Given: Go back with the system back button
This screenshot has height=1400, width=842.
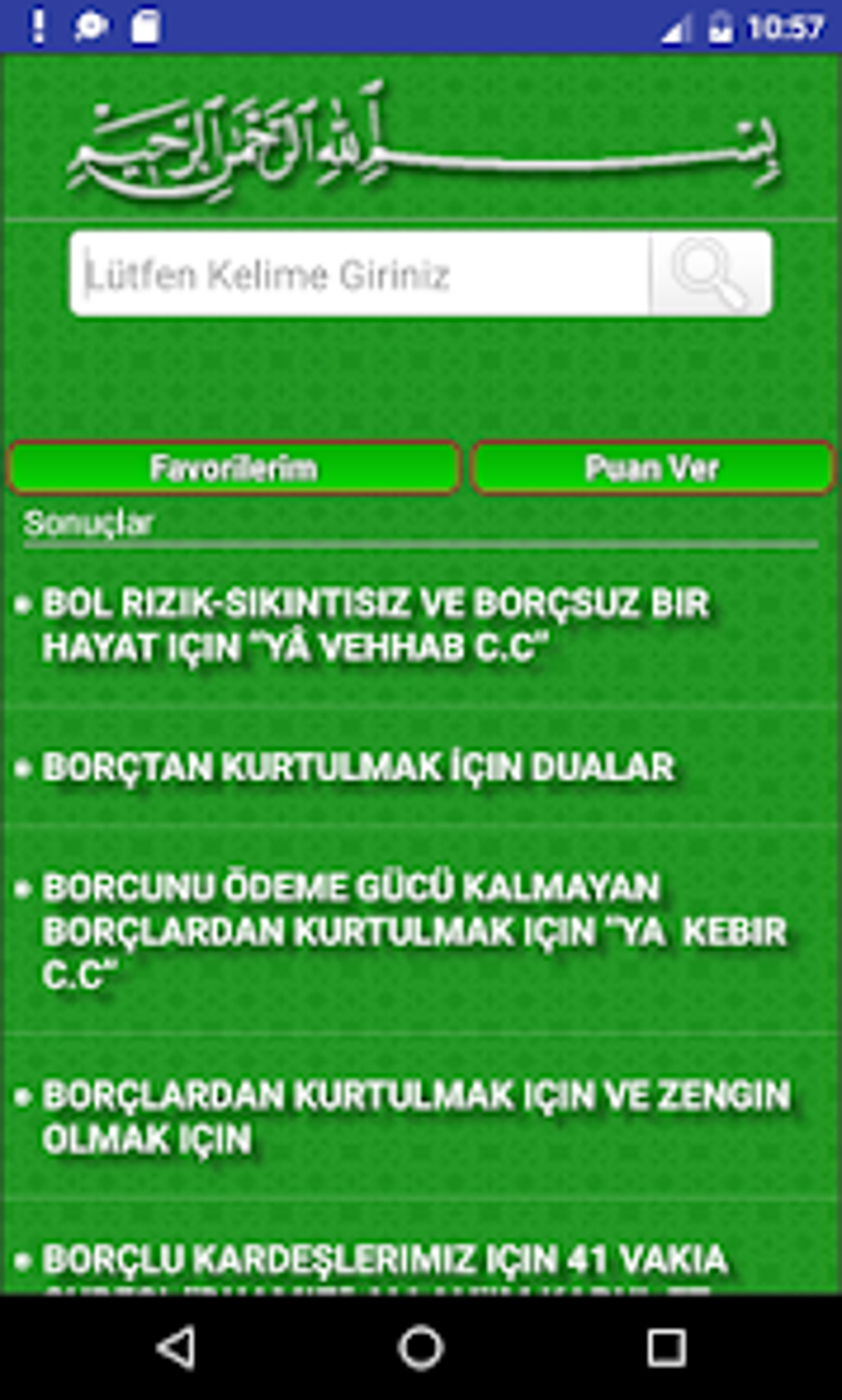Looking at the screenshot, I should click(x=176, y=1348).
